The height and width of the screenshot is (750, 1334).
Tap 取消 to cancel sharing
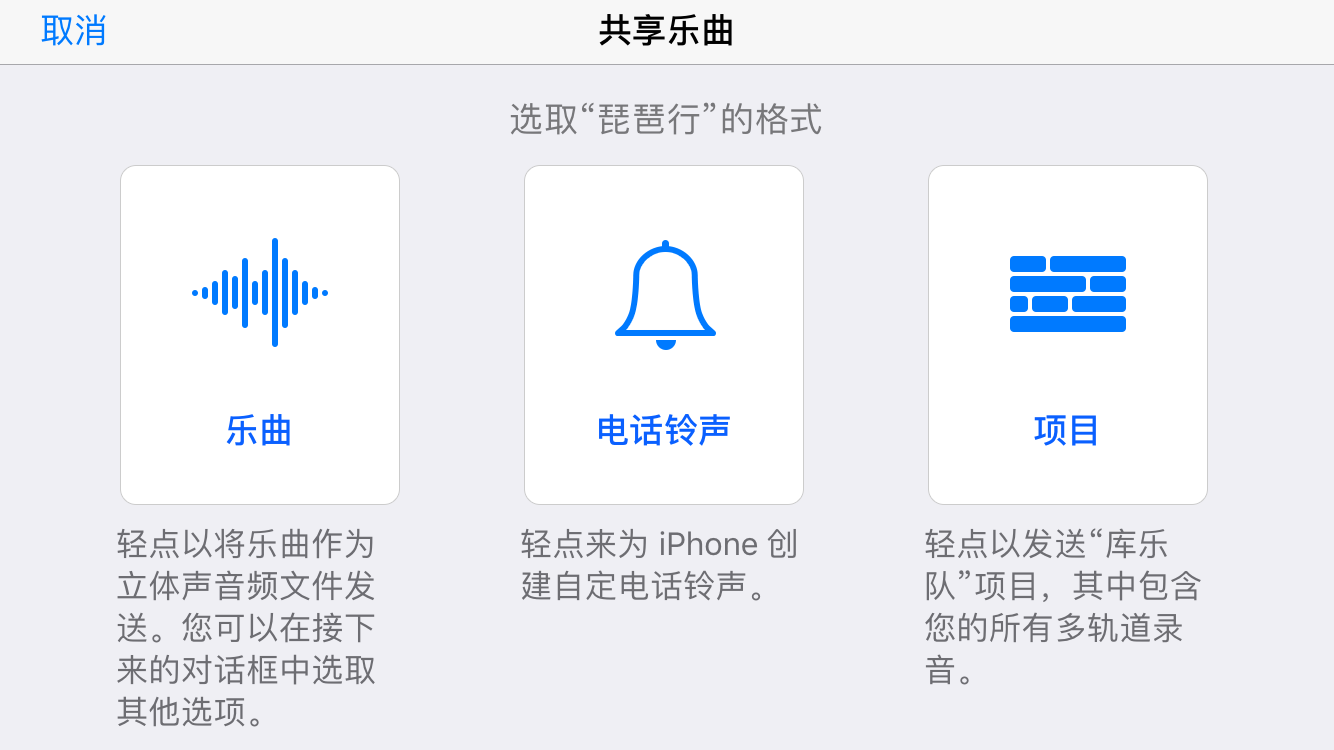tap(73, 31)
